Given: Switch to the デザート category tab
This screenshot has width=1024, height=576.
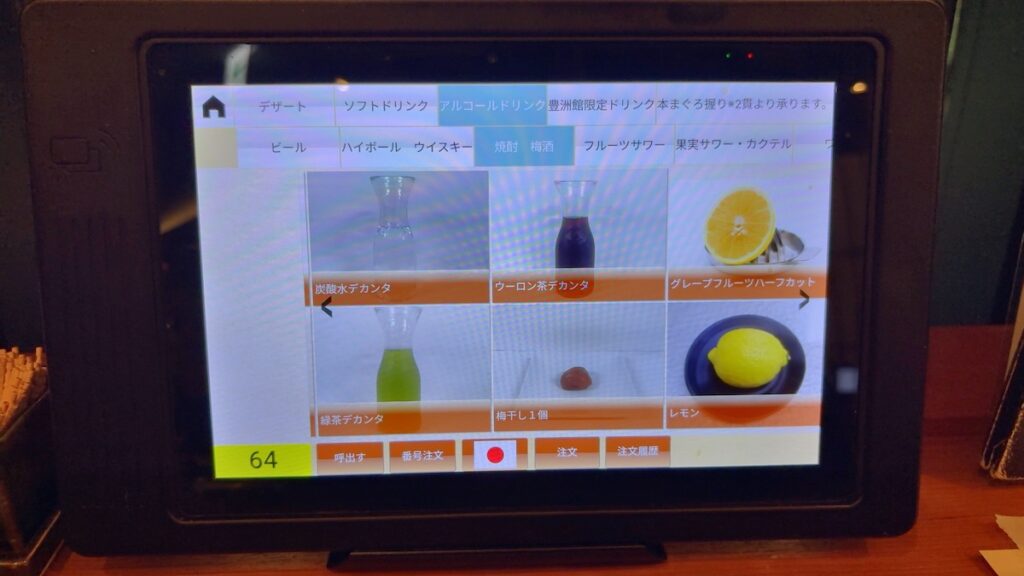Looking at the screenshot, I should coord(283,106).
